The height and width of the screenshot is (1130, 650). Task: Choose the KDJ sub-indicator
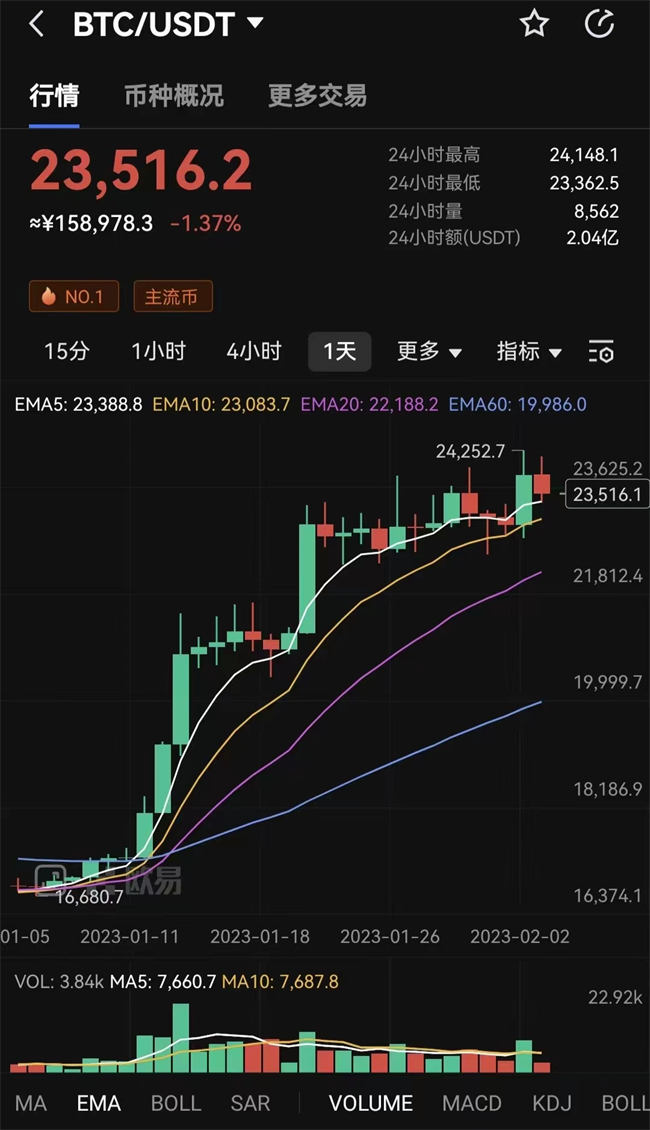click(552, 1103)
